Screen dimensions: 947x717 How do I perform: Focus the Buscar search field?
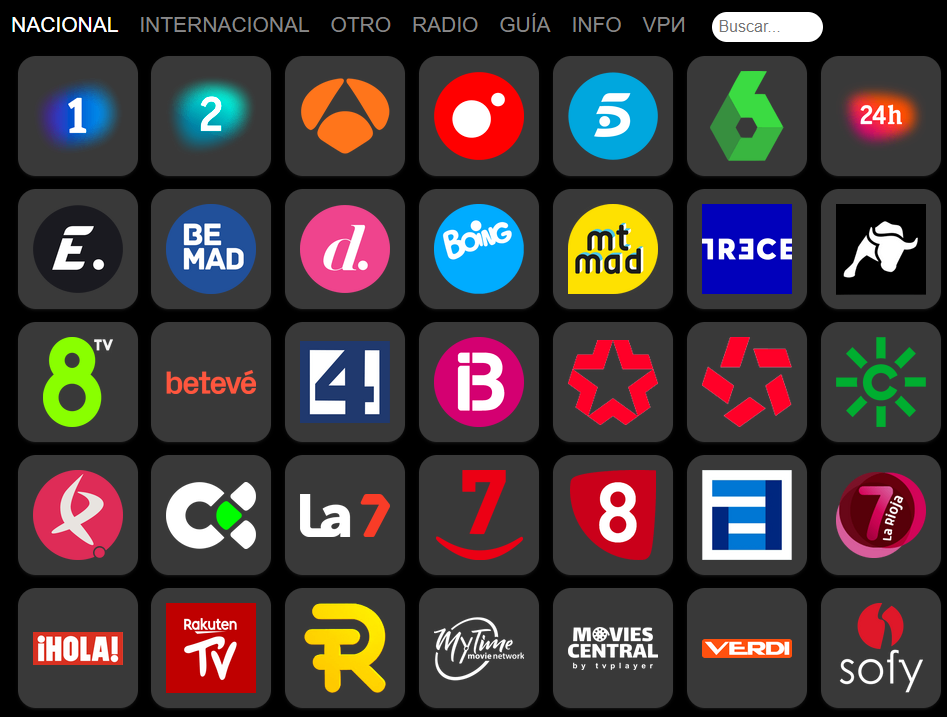(766, 27)
